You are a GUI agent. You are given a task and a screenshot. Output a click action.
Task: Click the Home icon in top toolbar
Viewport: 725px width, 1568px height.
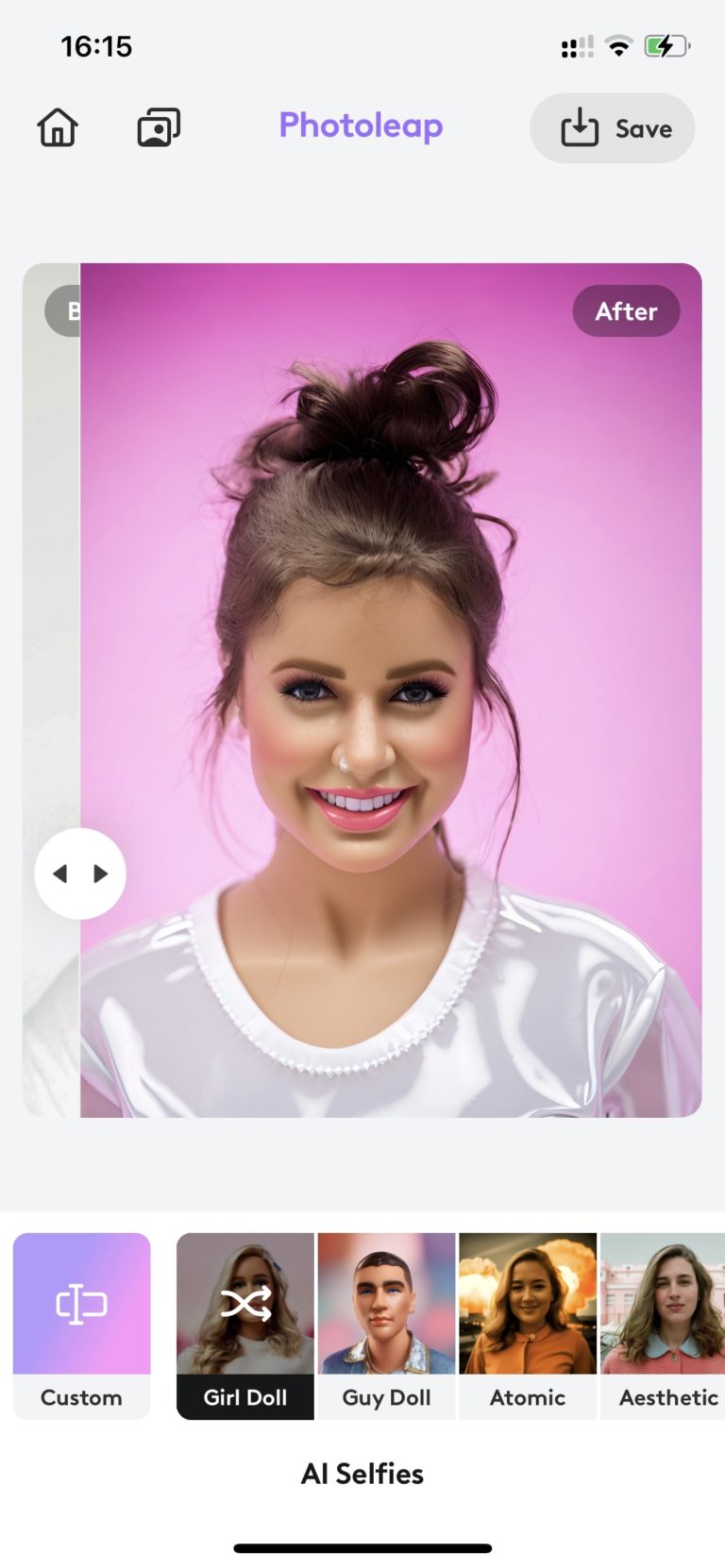click(57, 128)
